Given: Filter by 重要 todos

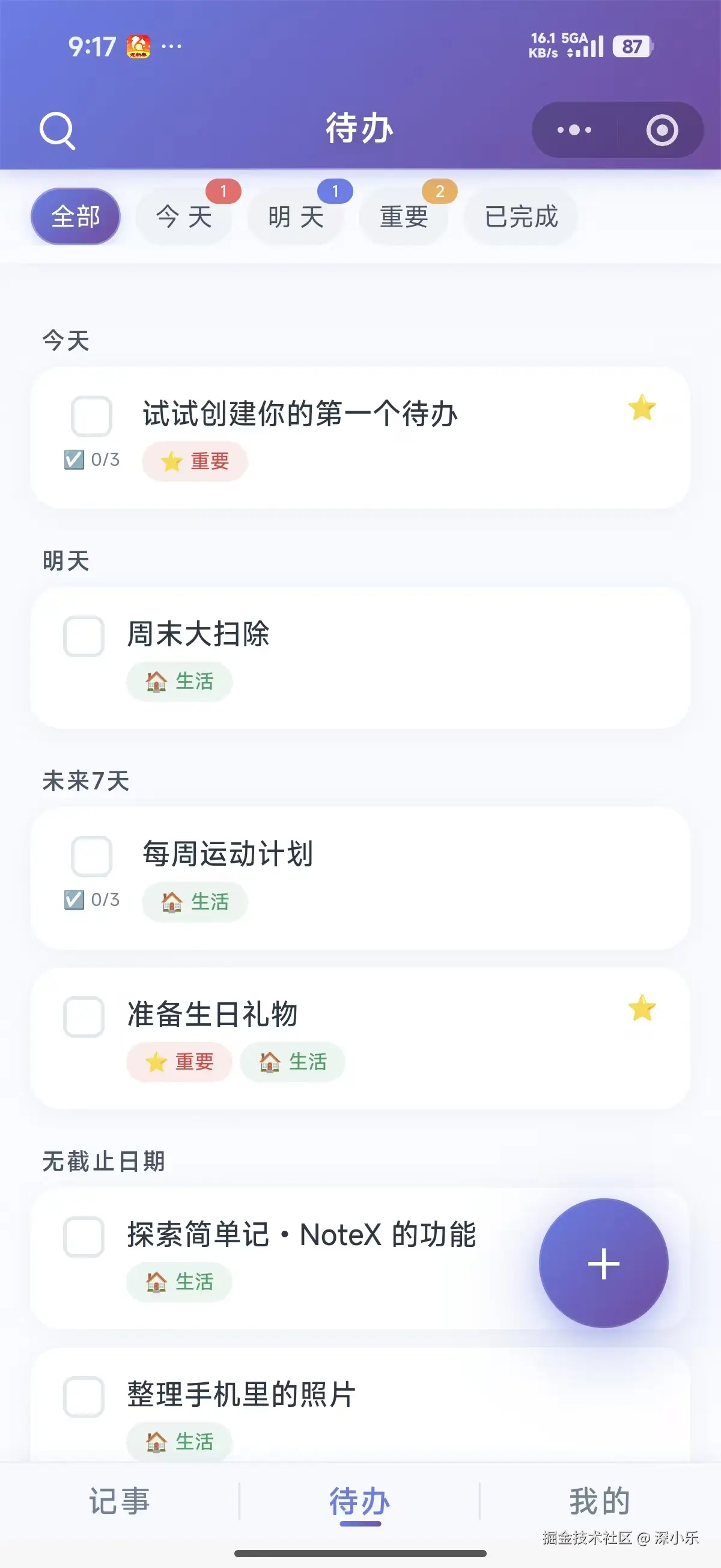Looking at the screenshot, I should click(x=404, y=216).
